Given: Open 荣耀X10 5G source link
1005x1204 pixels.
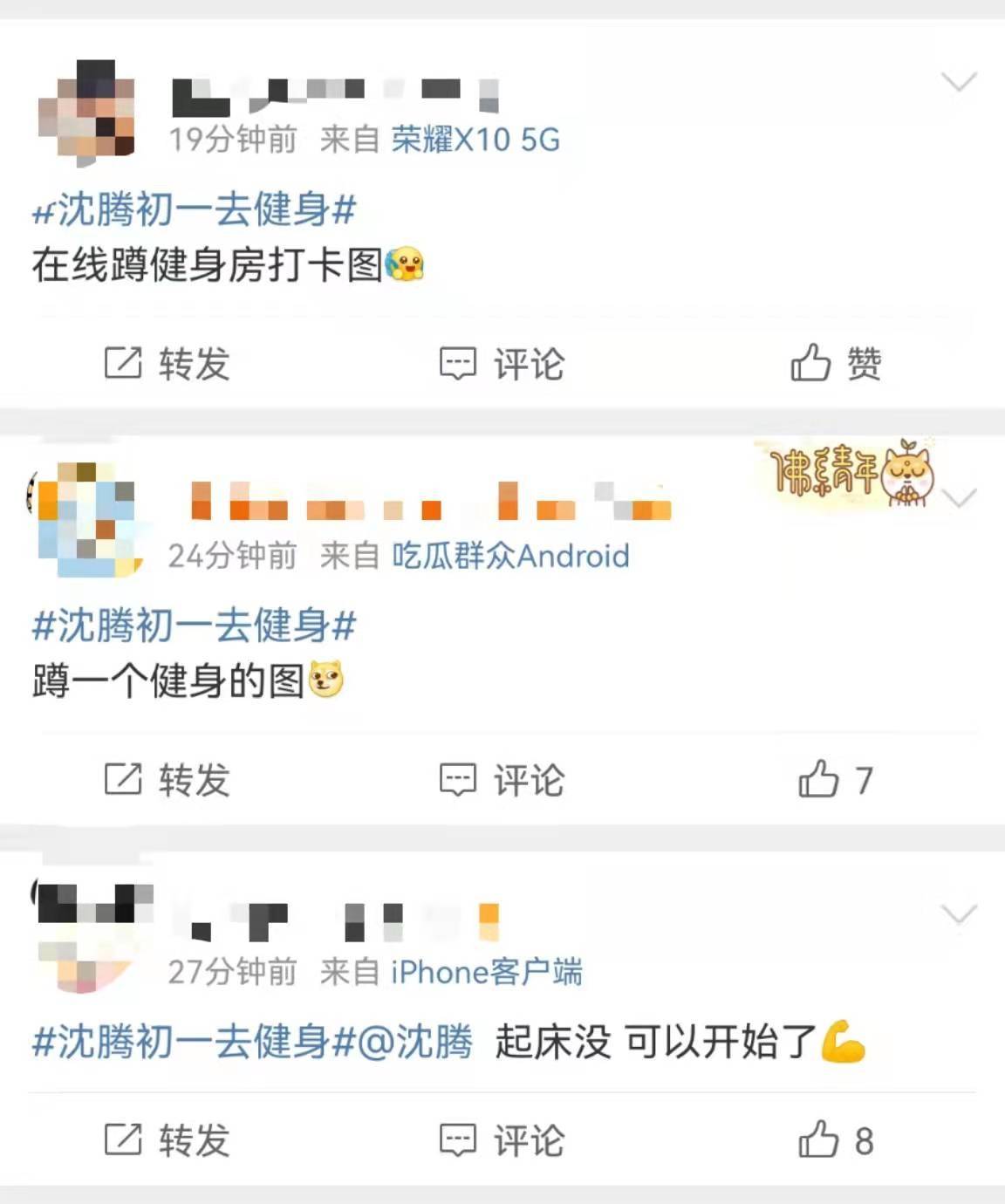Looking at the screenshot, I should click(475, 140).
